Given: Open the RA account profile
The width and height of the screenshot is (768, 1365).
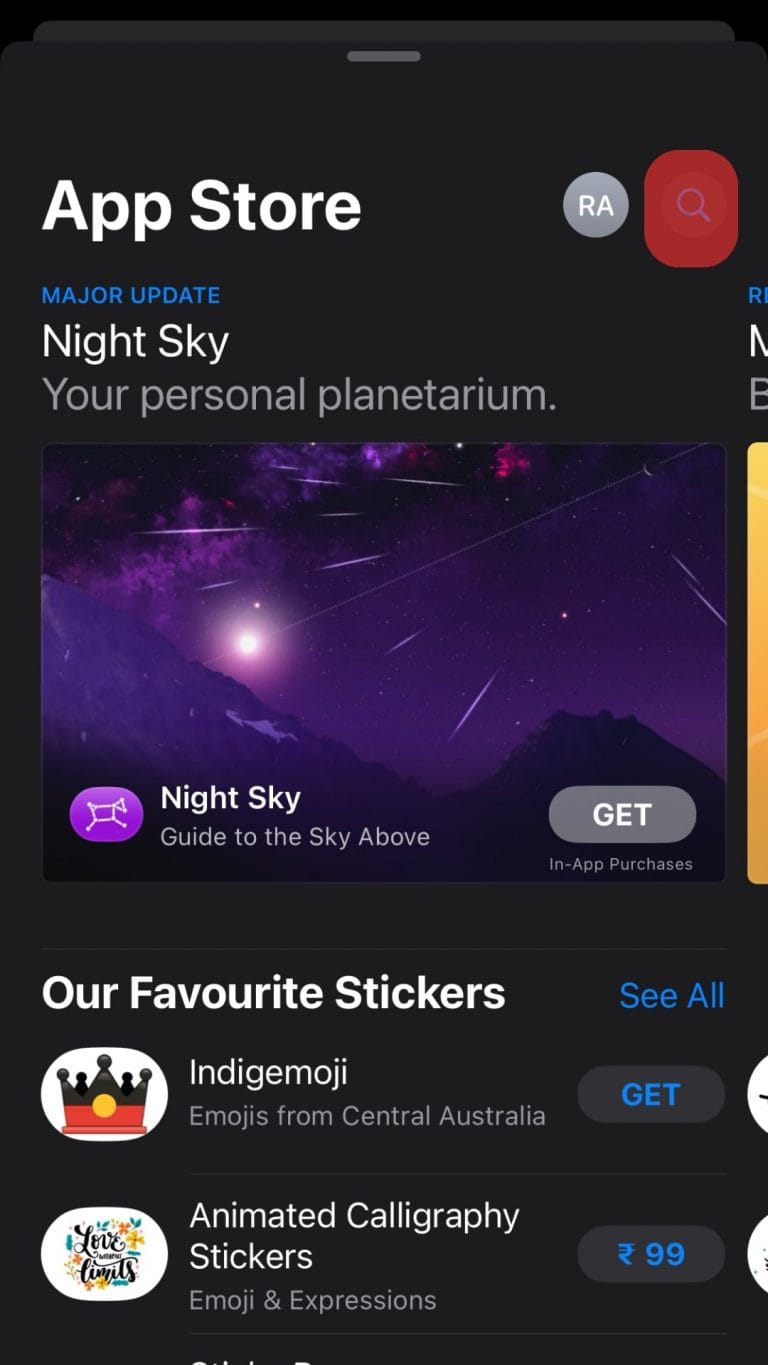Looking at the screenshot, I should (x=596, y=206).
